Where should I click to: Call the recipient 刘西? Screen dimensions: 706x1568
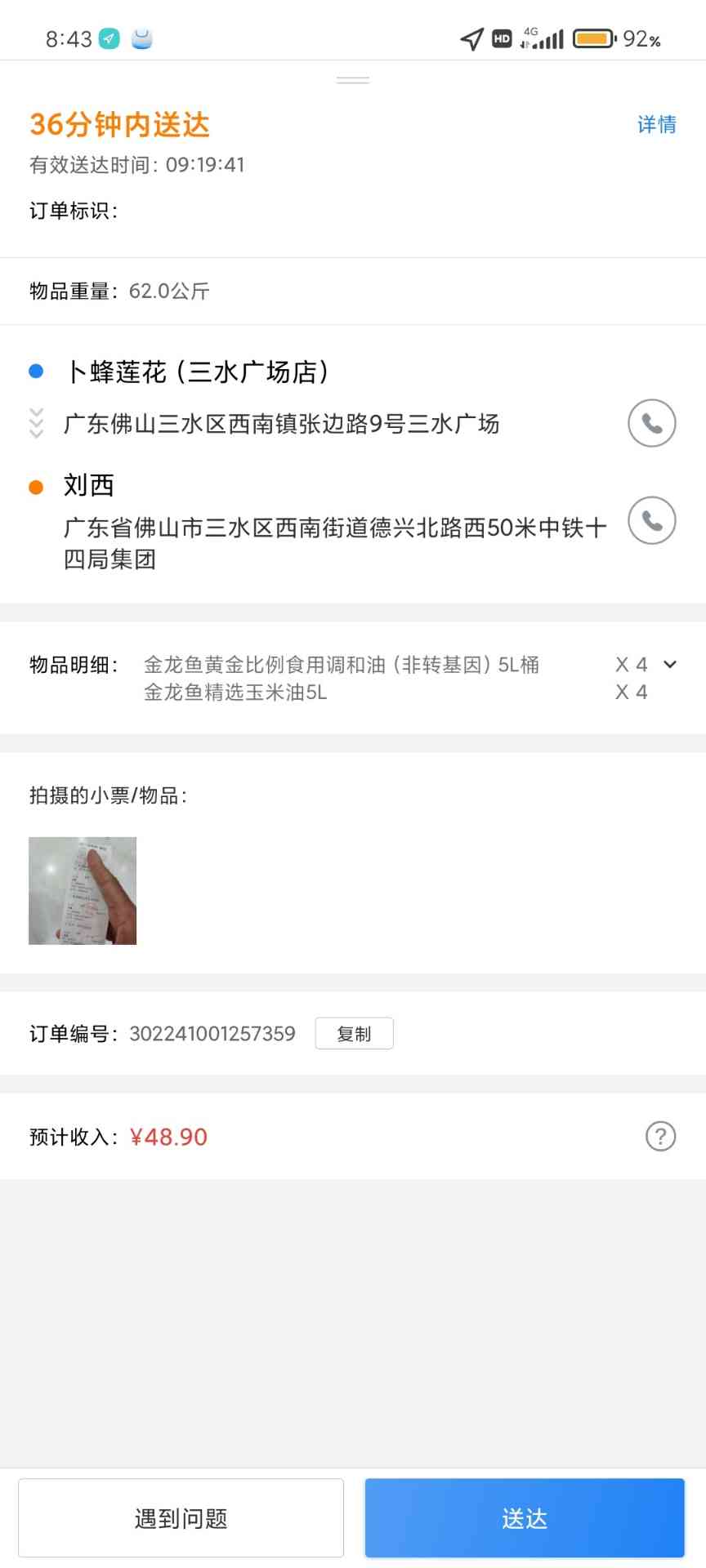(x=651, y=520)
